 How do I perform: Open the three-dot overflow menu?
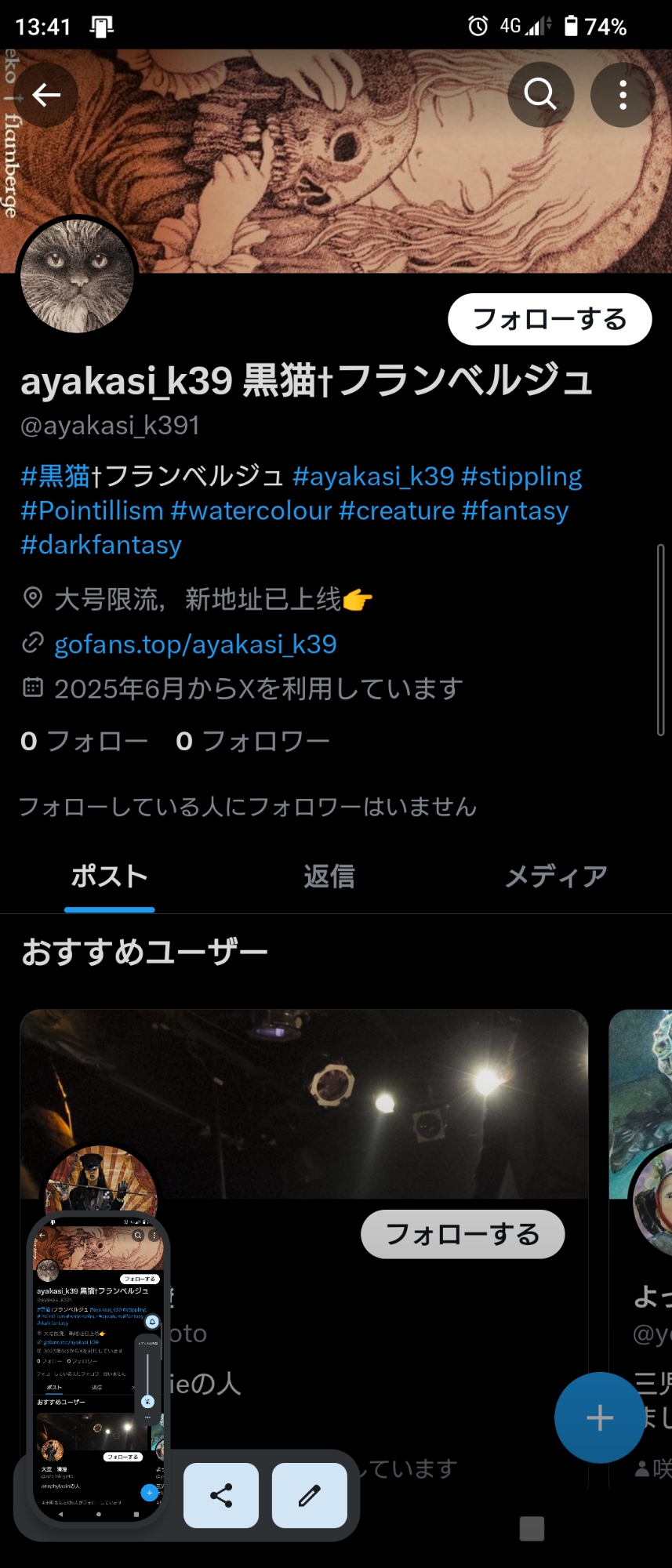click(623, 95)
